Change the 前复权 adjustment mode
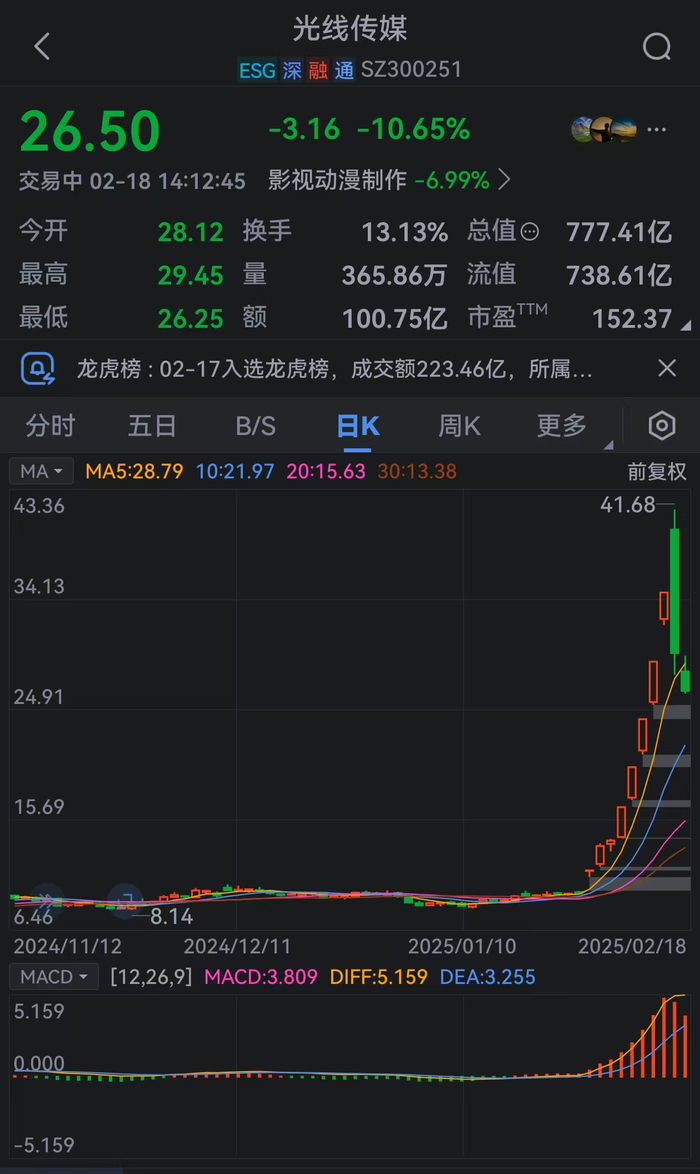Viewport: 700px width, 1174px height. point(657,471)
